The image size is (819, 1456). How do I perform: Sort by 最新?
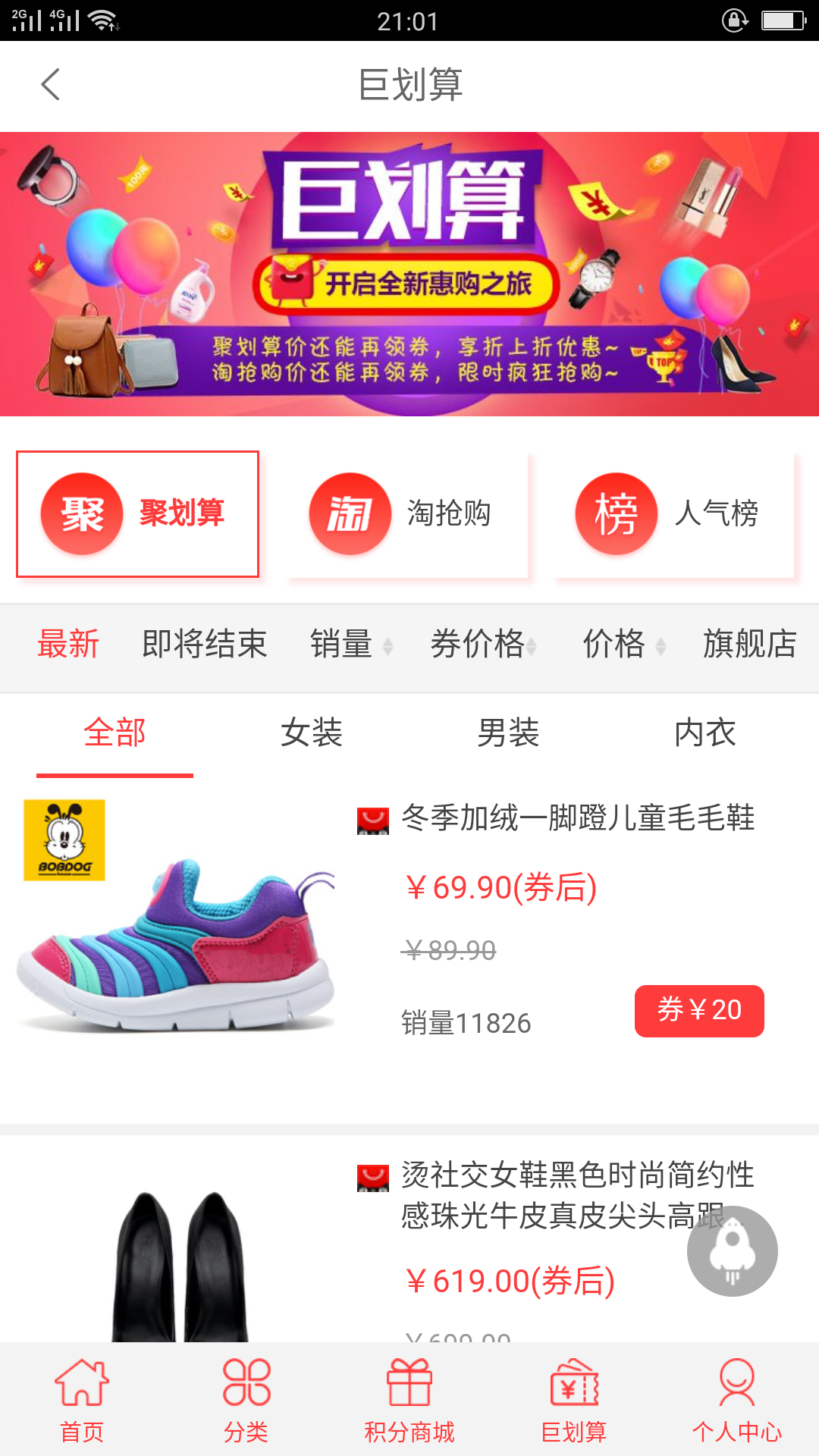(x=68, y=645)
